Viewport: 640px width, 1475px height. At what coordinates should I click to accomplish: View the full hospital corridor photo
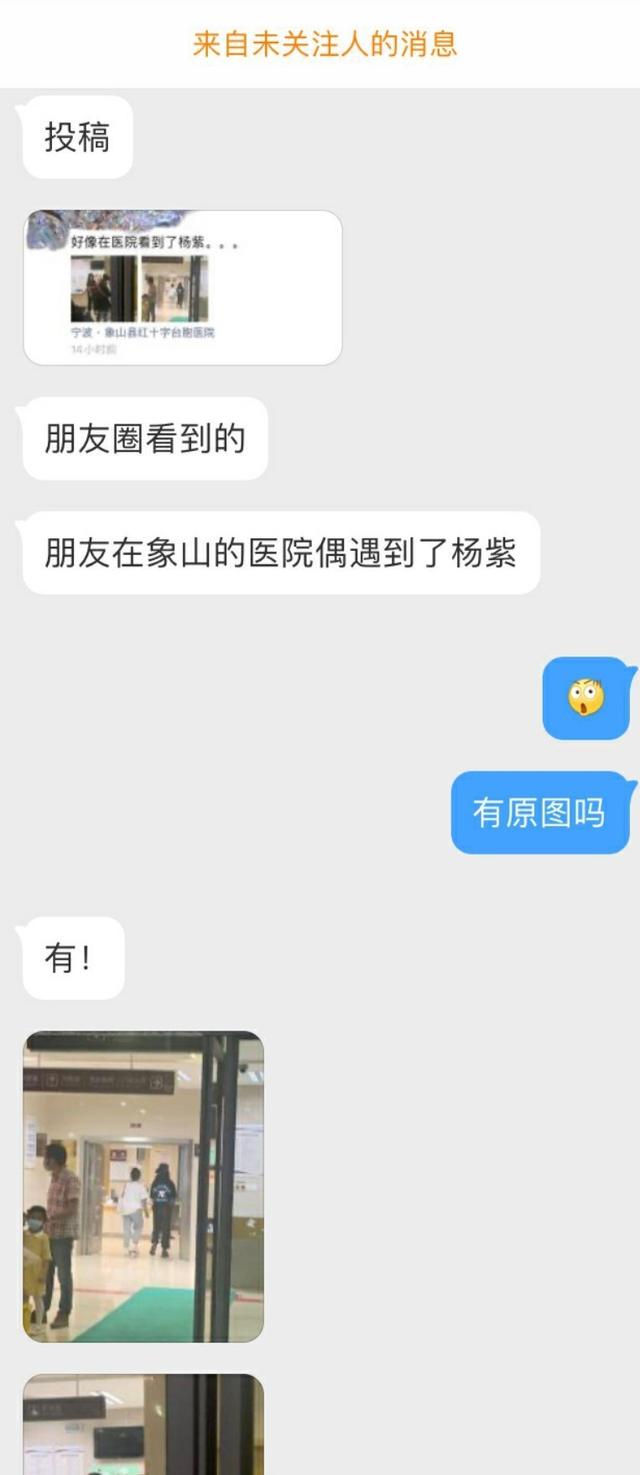coord(143,1186)
